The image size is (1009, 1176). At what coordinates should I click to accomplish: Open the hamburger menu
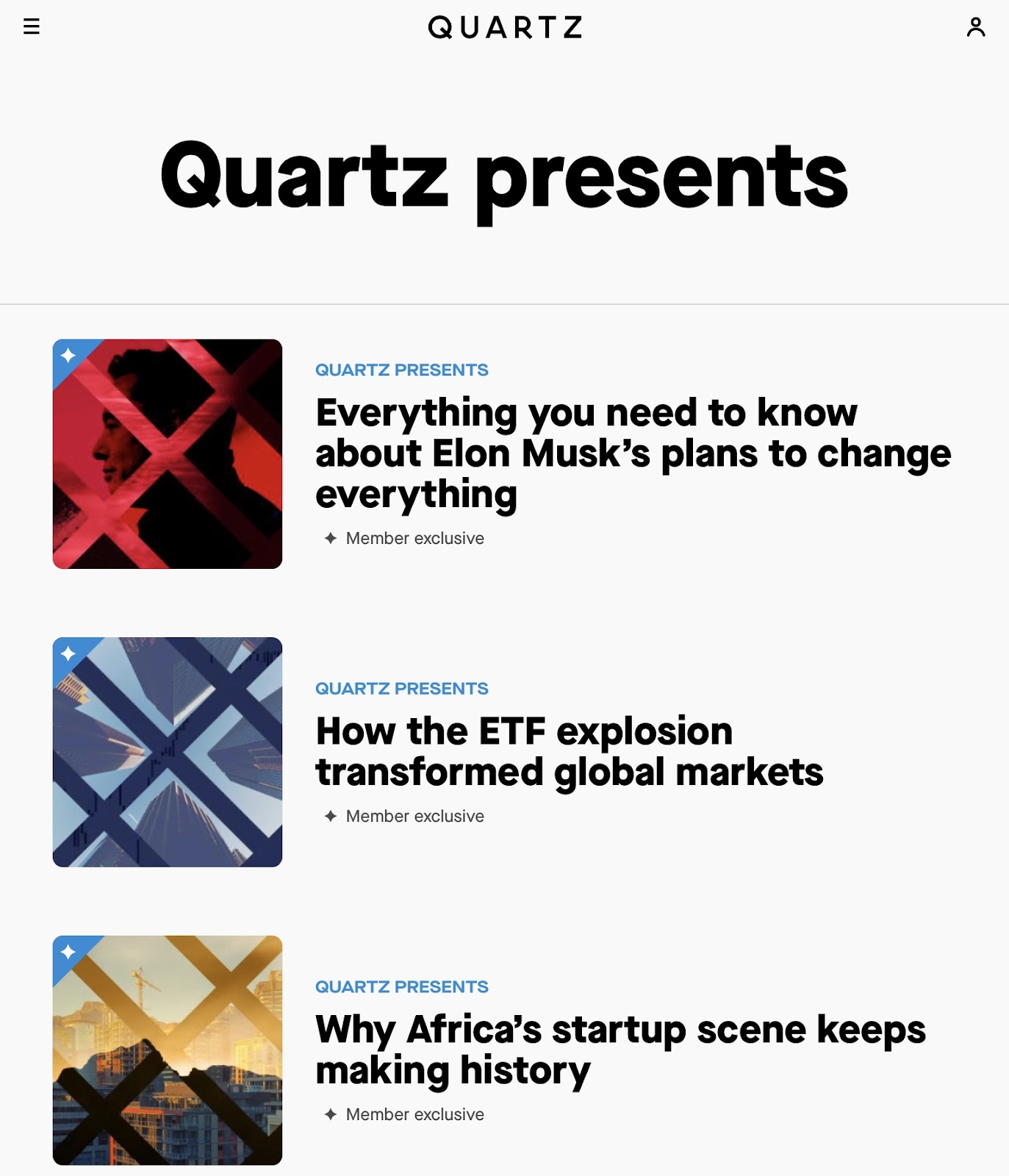coord(31,27)
